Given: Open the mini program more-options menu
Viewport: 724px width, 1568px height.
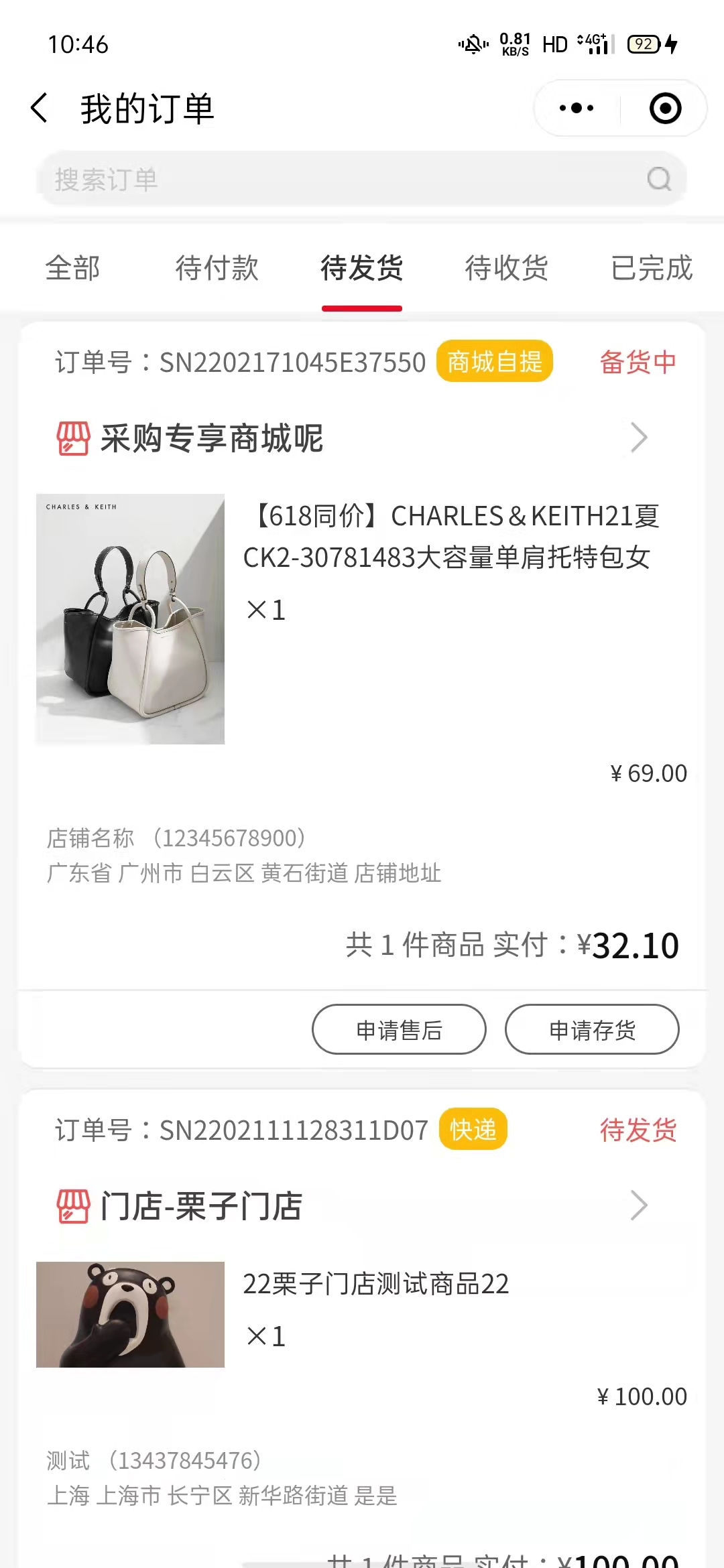Looking at the screenshot, I should tap(577, 109).
